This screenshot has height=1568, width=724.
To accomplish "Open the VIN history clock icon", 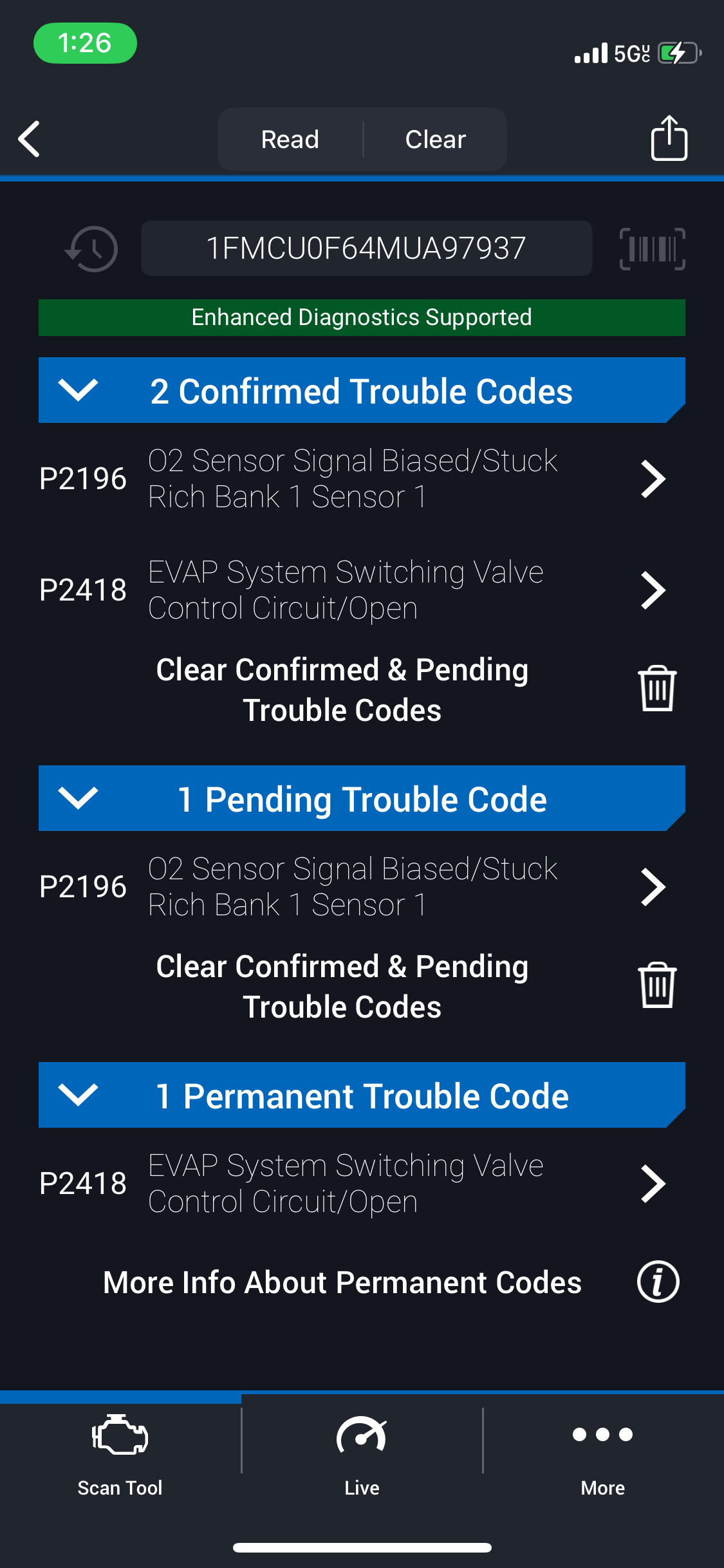I will 92,248.
